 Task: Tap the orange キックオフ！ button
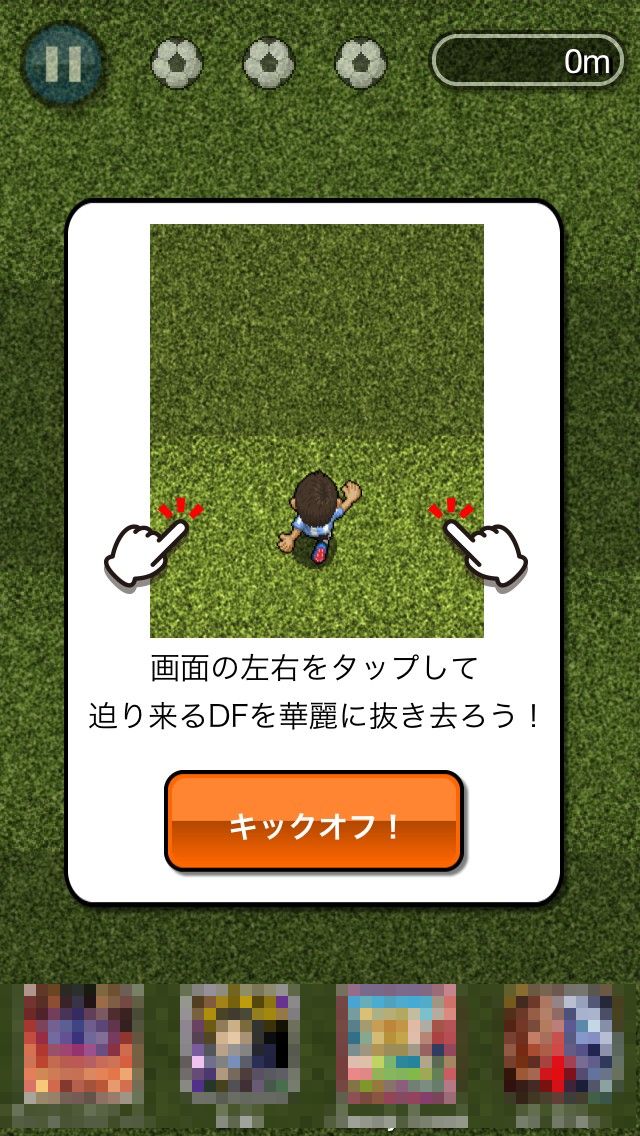(x=314, y=820)
